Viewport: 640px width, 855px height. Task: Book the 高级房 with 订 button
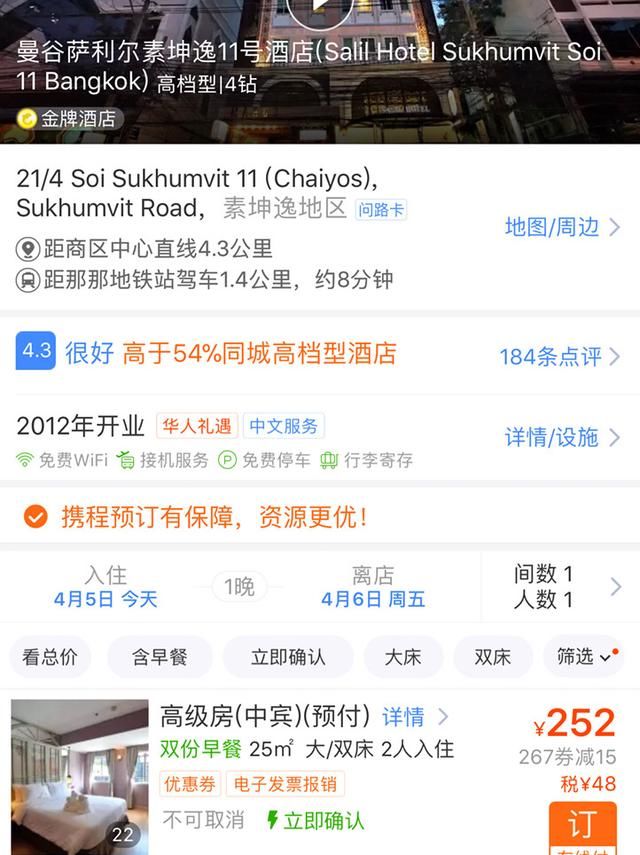click(x=581, y=826)
